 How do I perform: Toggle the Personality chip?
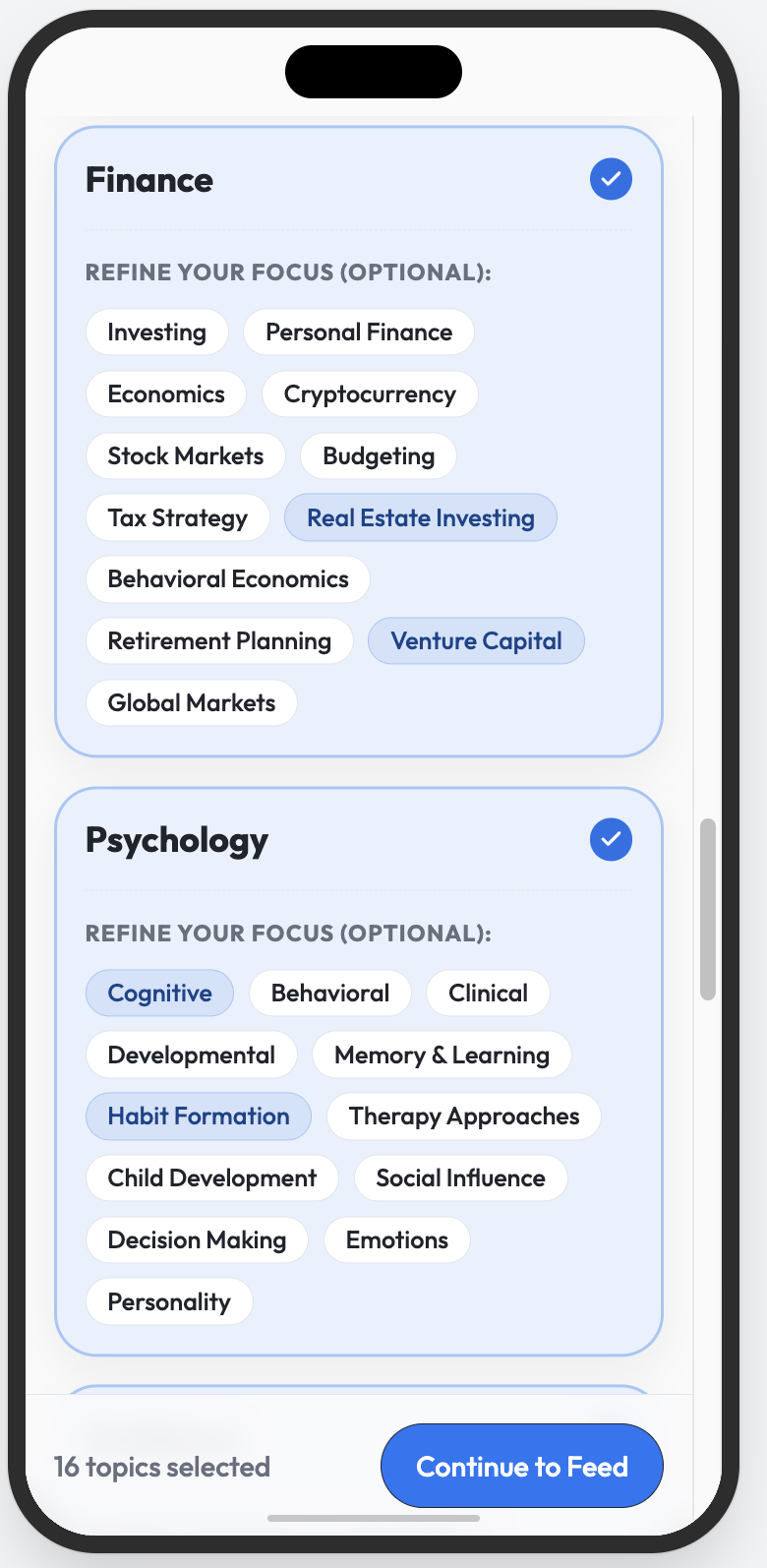(x=168, y=1301)
